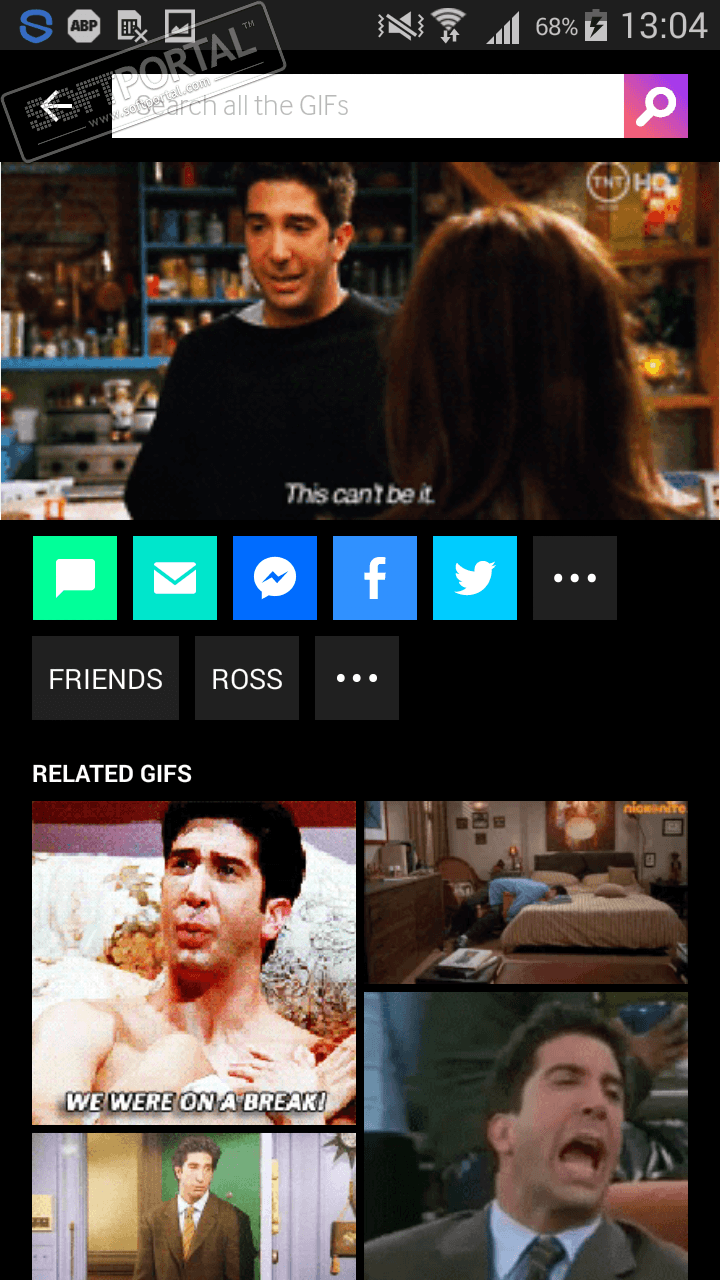
Task: Open the 'We were on a break' GIF
Action: point(194,962)
